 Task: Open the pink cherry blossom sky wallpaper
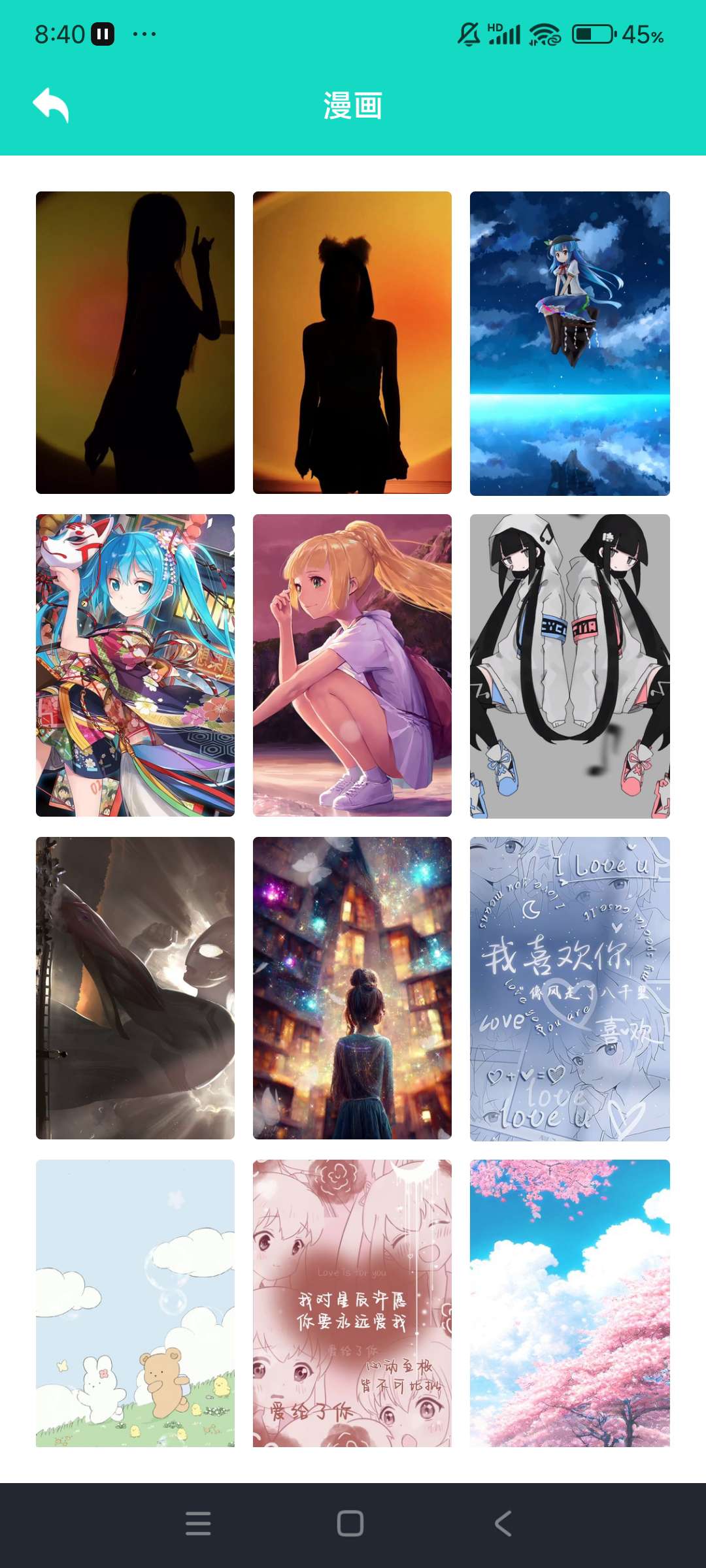(569, 1303)
